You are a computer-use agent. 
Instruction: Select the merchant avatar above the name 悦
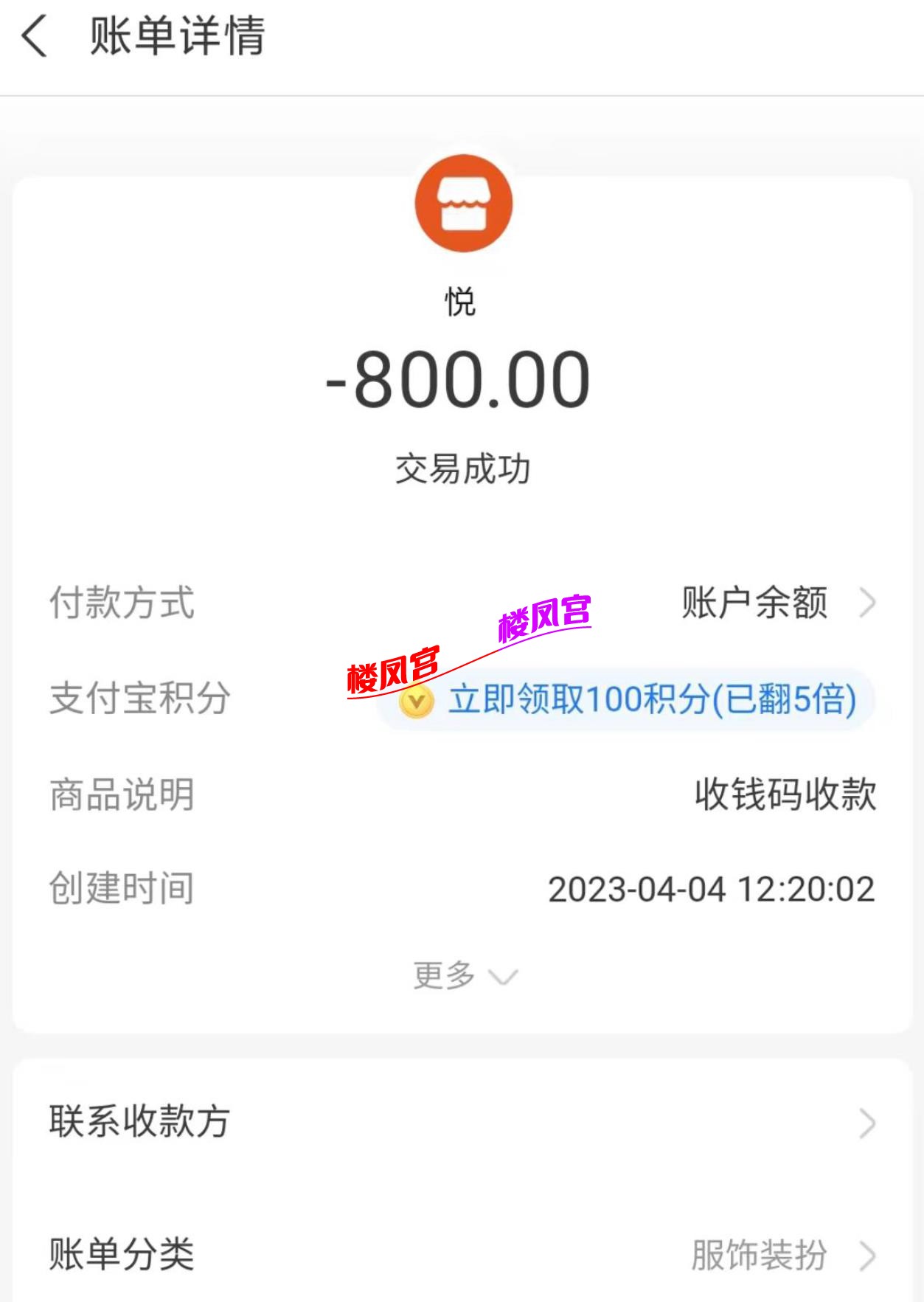coord(463,204)
